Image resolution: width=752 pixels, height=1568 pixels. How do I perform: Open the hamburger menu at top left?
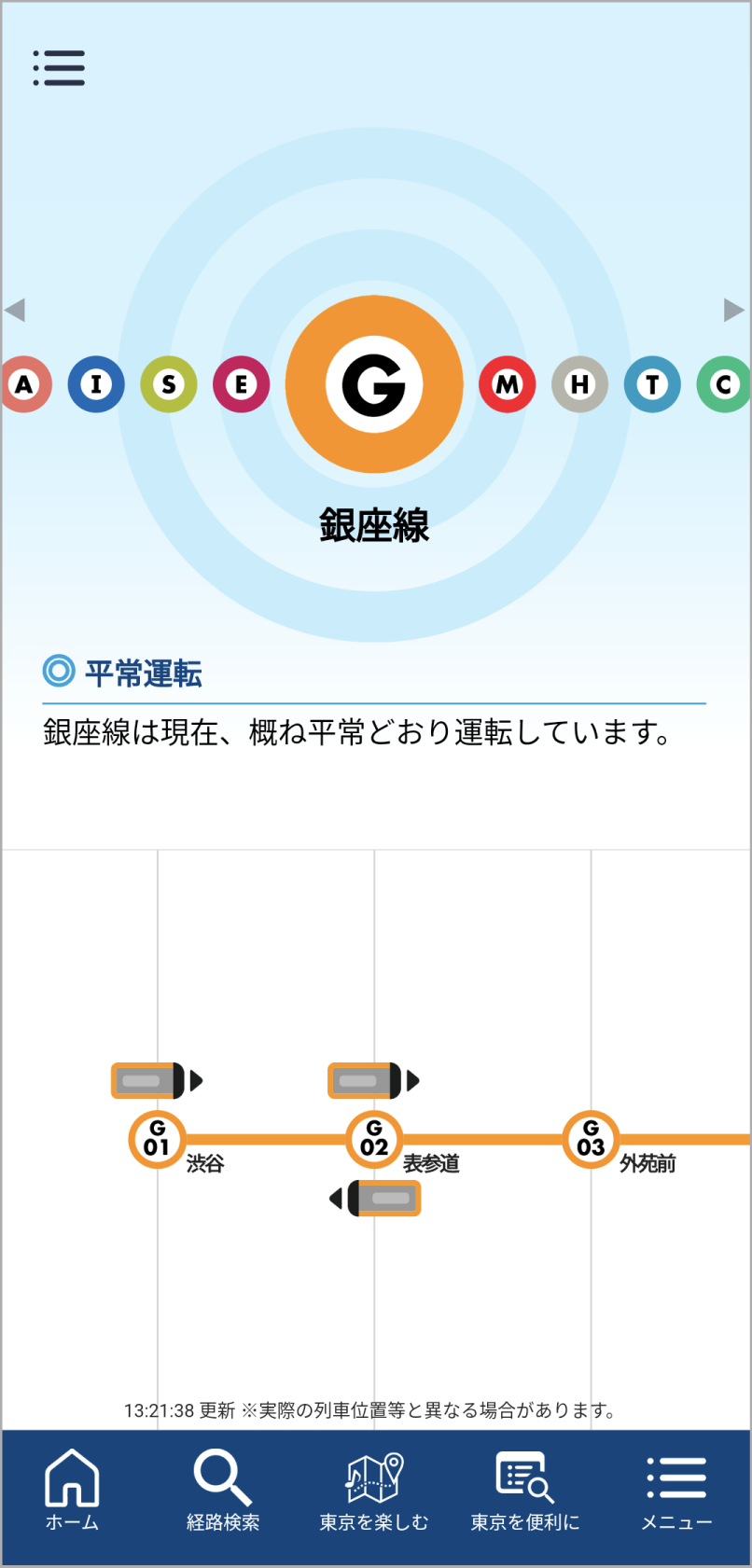click(59, 68)
